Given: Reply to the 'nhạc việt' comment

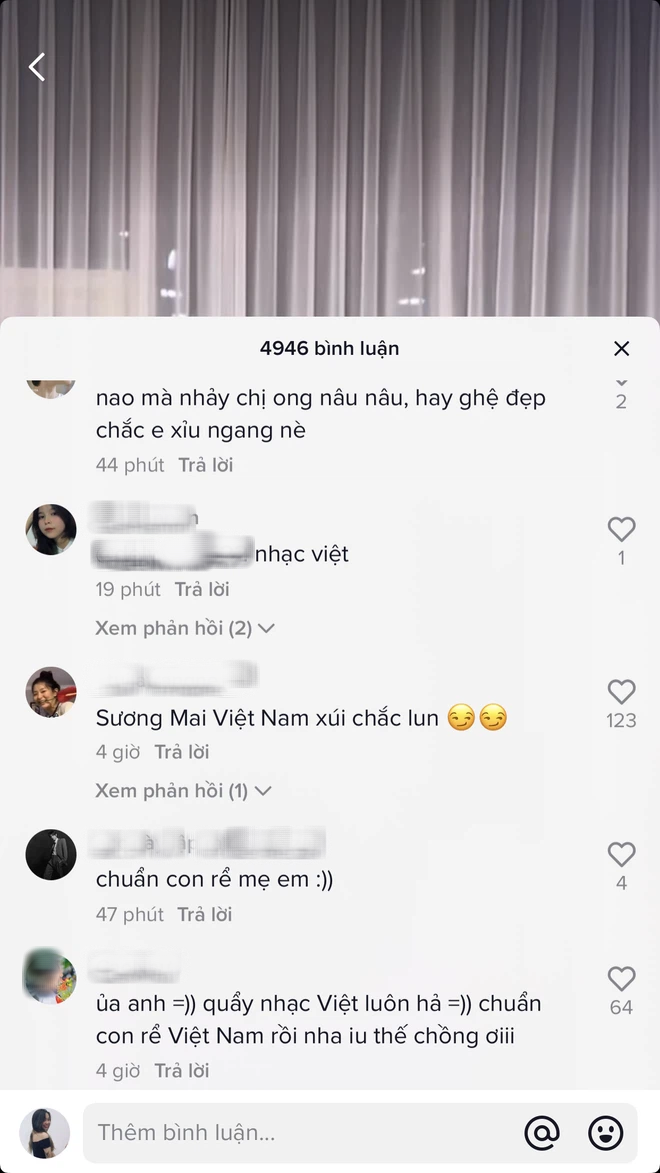Looking at the screenshot, I should click(202, 589).
